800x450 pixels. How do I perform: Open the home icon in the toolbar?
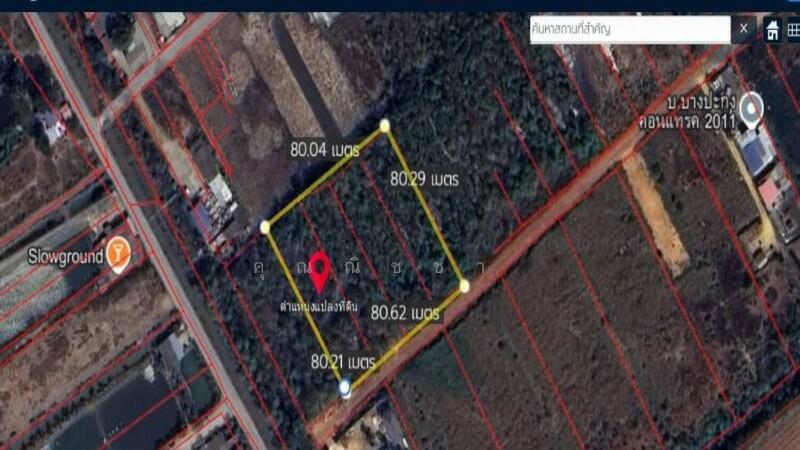click(x=773, y=29)
